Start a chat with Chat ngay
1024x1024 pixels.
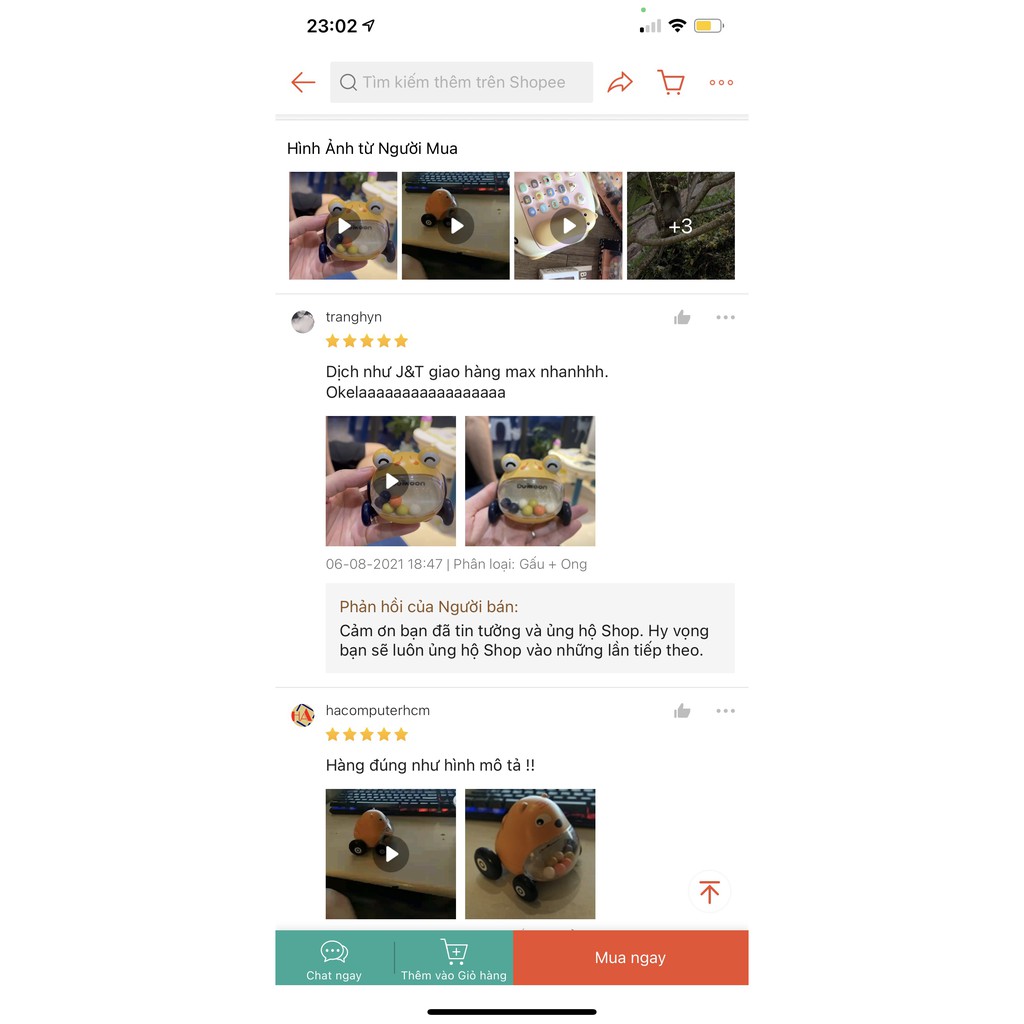pyautogui.click(x=334, y=958)
